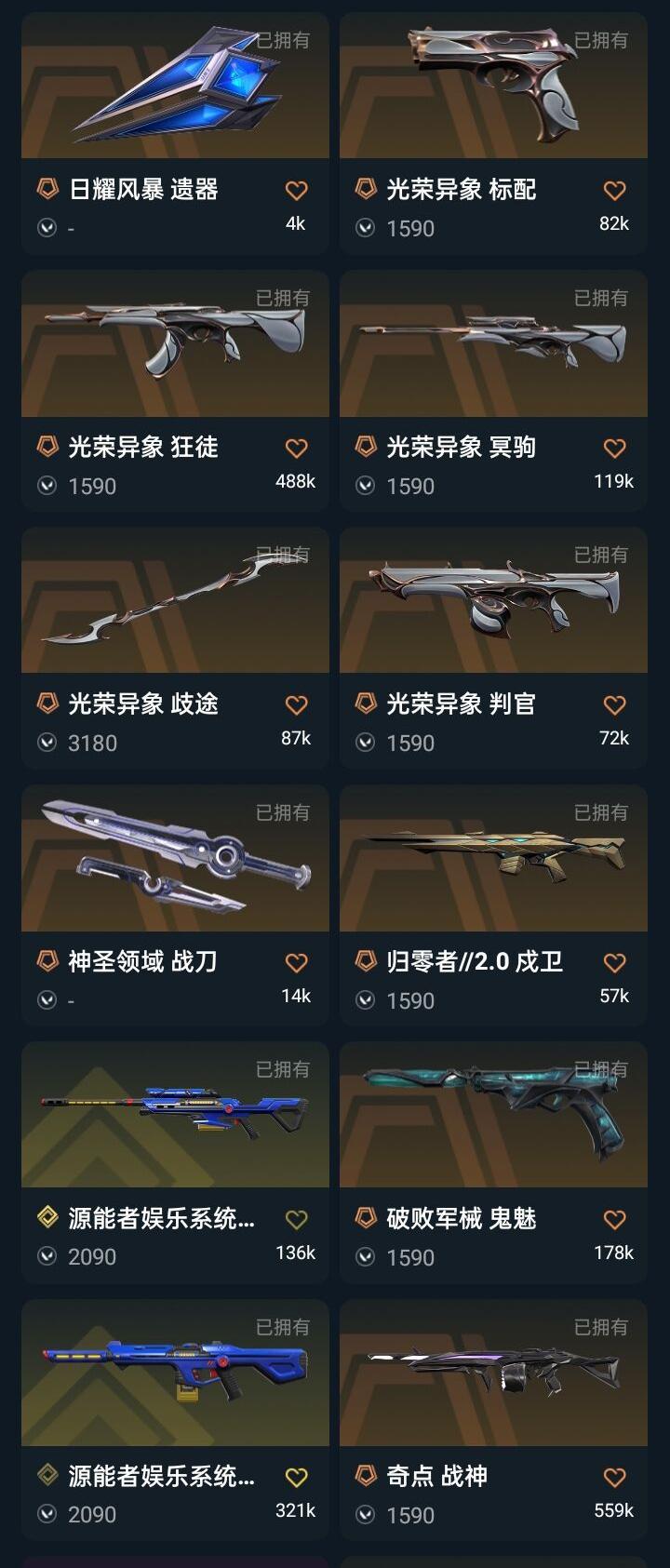670x1568 pixels.
Task: Open the 光荣异象 判官 skin card
Action: (x=493, y=649)
